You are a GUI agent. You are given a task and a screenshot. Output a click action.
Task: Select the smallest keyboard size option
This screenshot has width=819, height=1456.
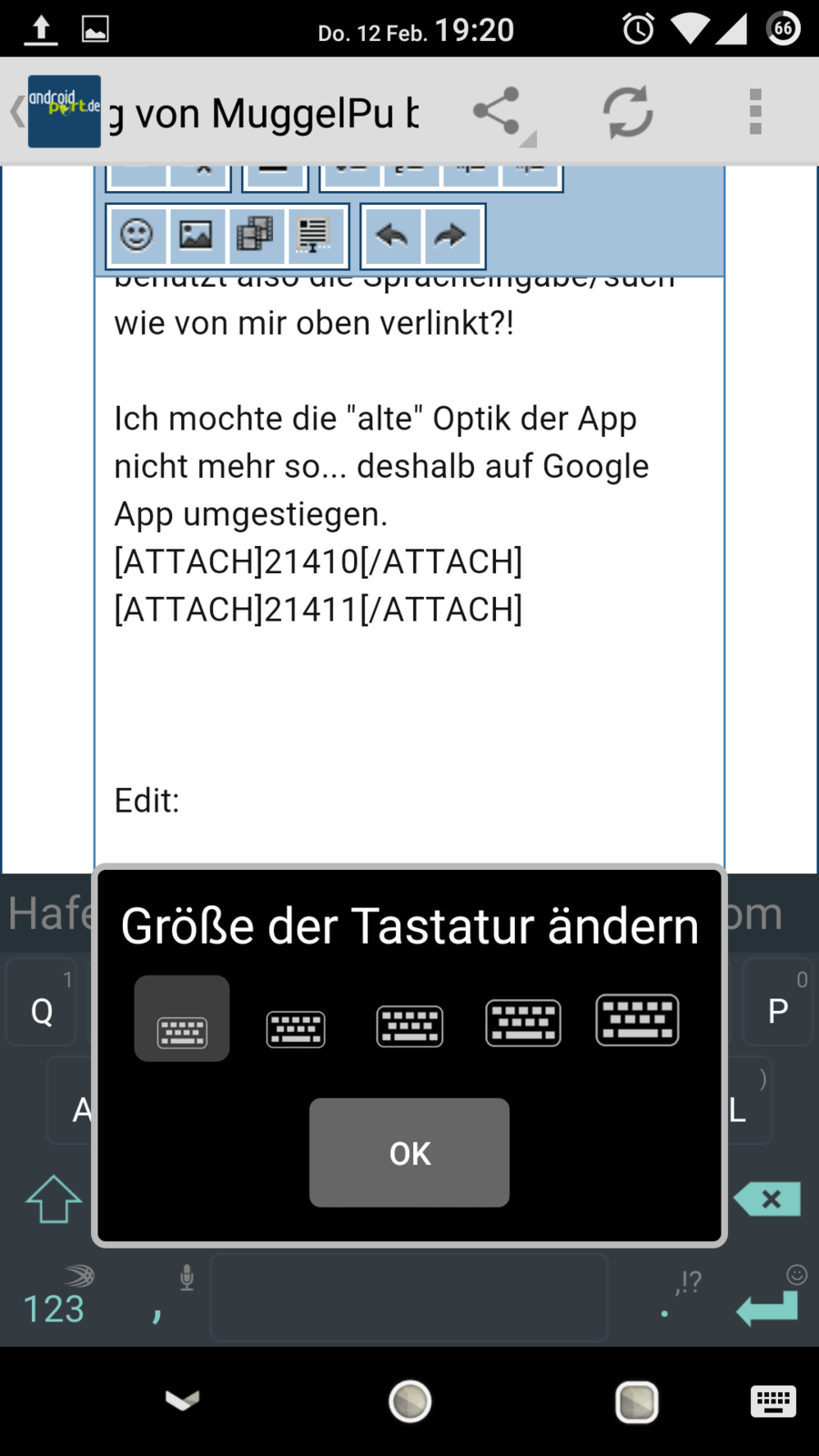[182, 1019]
